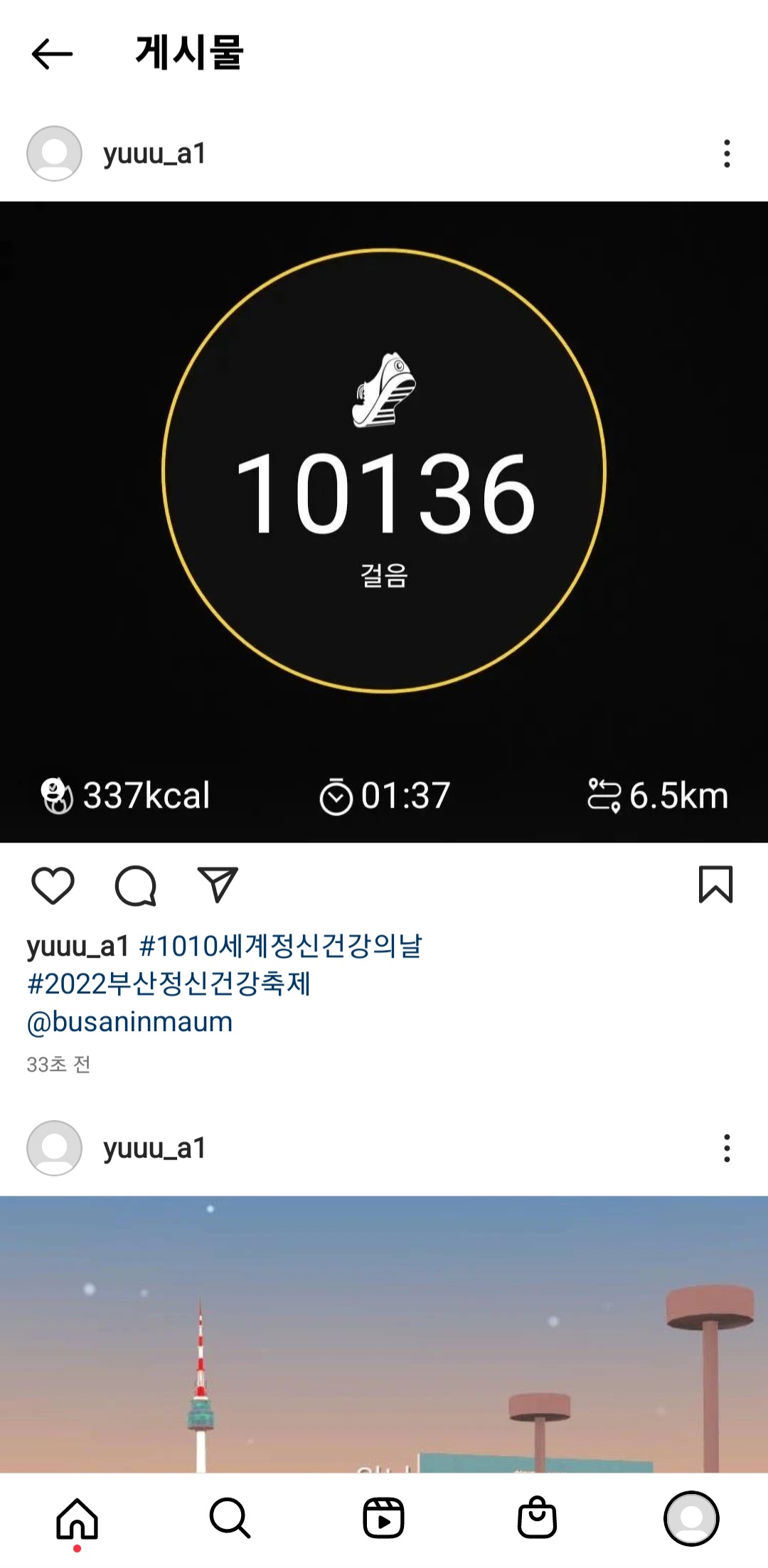Open overflow menu on the 10136 걸음 post
Viewport: 768px width, 1568px height.
point(726,154)
